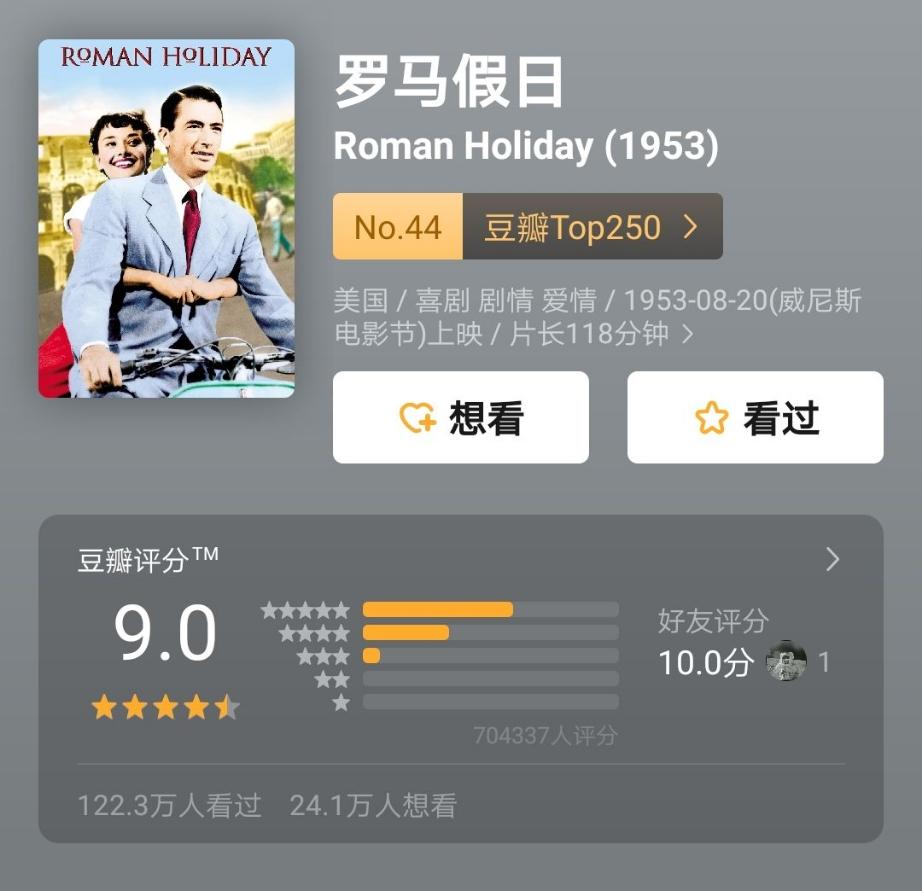View the friend's avatar under 好友评分
The height and width of the screenshot is (891, 922).
(786, 661)
